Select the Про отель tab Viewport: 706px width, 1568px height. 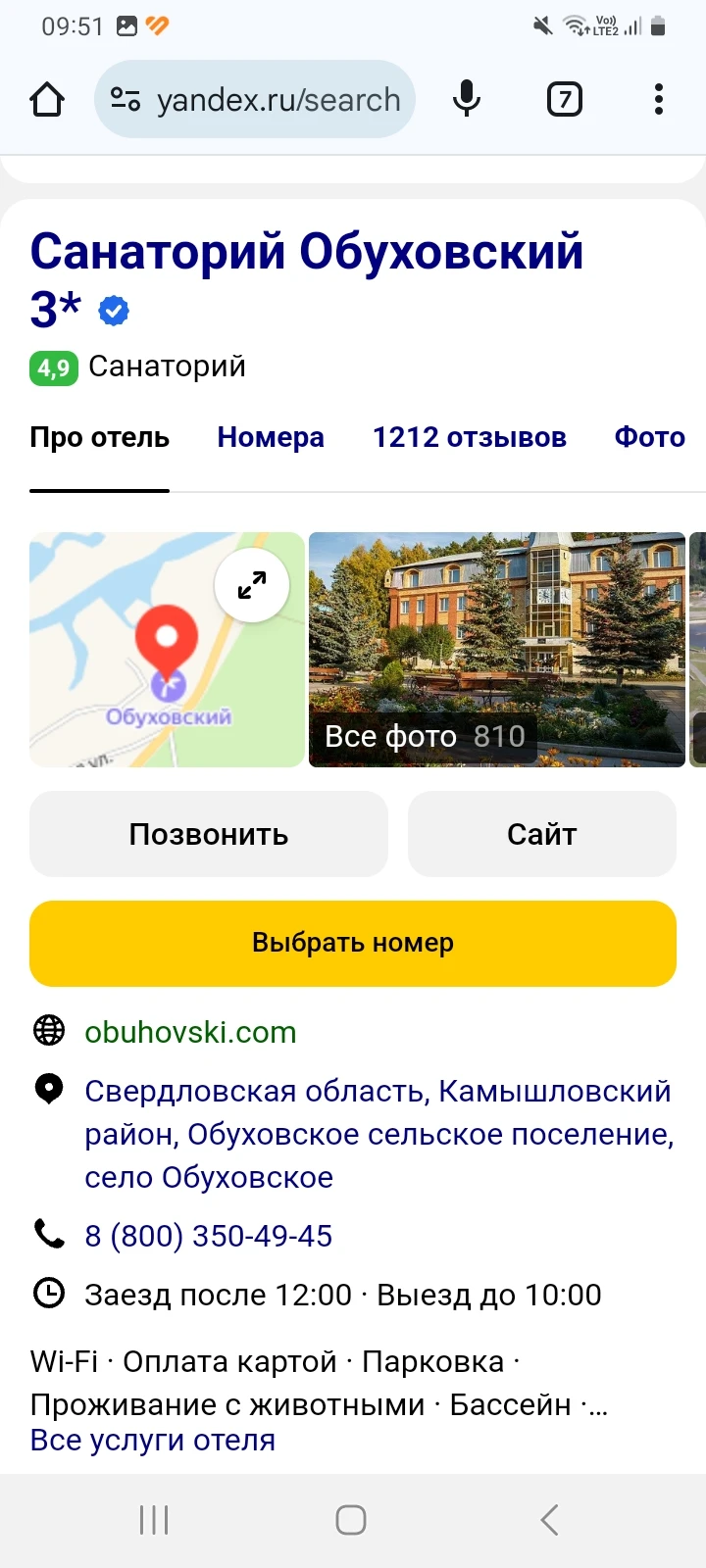(x=99, y=437)
